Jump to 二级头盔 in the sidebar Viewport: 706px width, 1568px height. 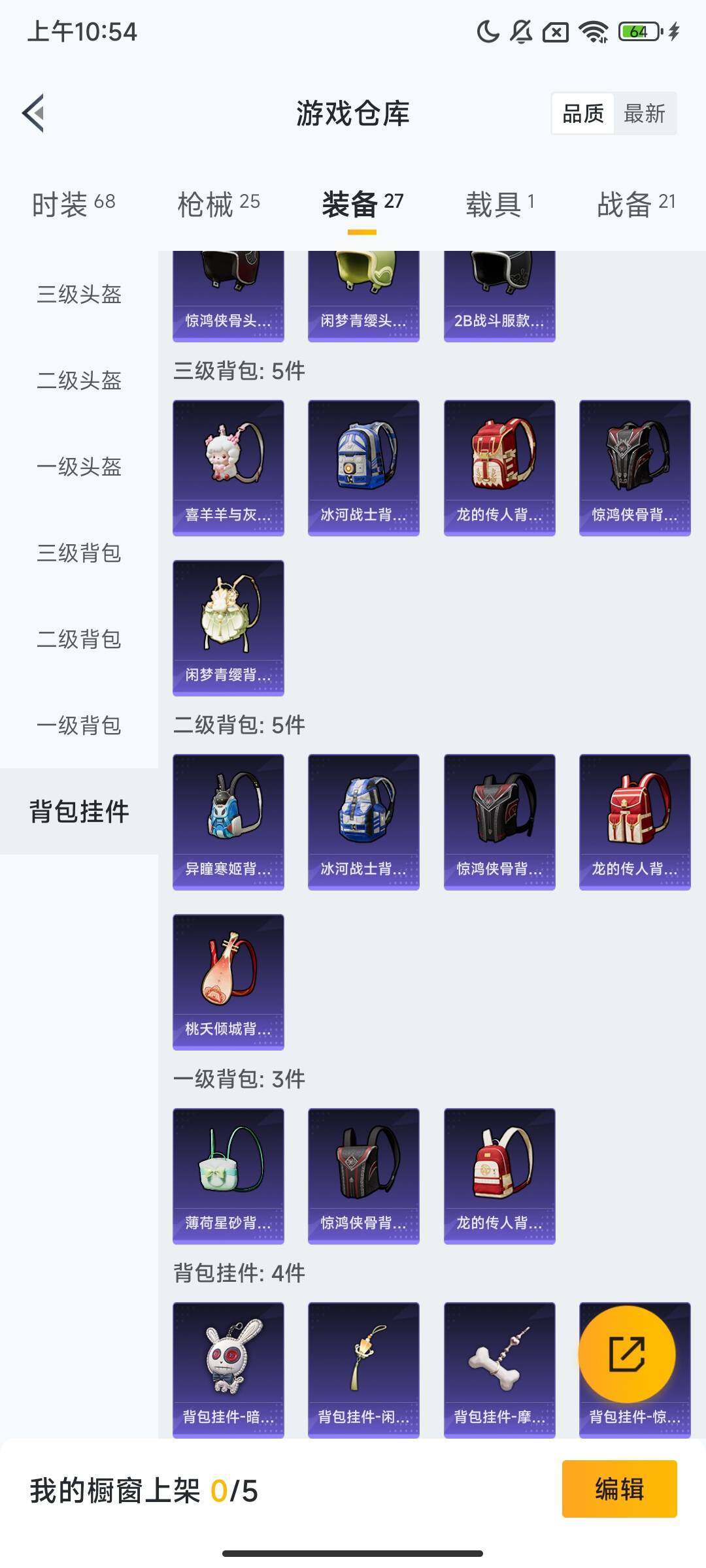coord(79,381)
